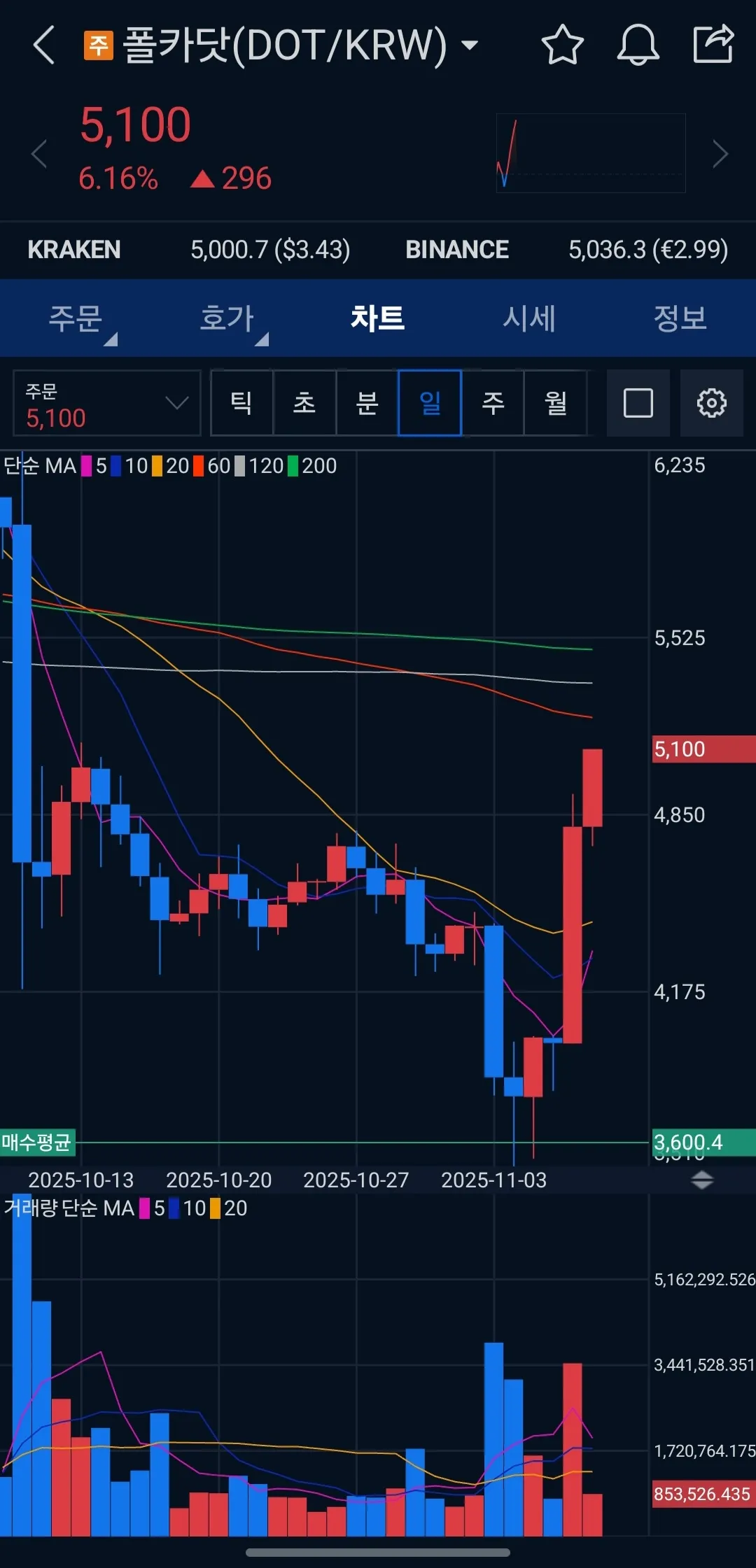Screen dimensions: 756x1568
Task: Add 폴카닷 to favorites with the star
Action: [x=562, y=45]
